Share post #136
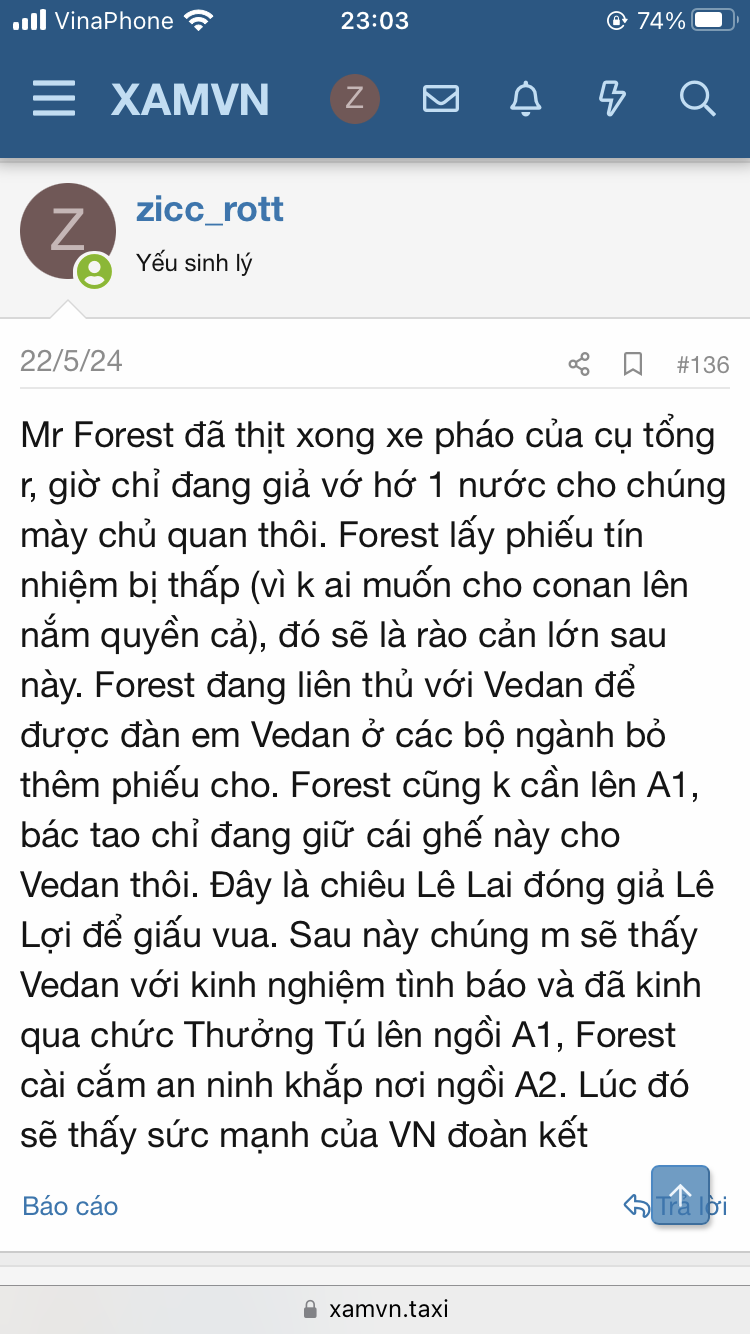This screenshot has width=750, height=1334. point(579,364)
